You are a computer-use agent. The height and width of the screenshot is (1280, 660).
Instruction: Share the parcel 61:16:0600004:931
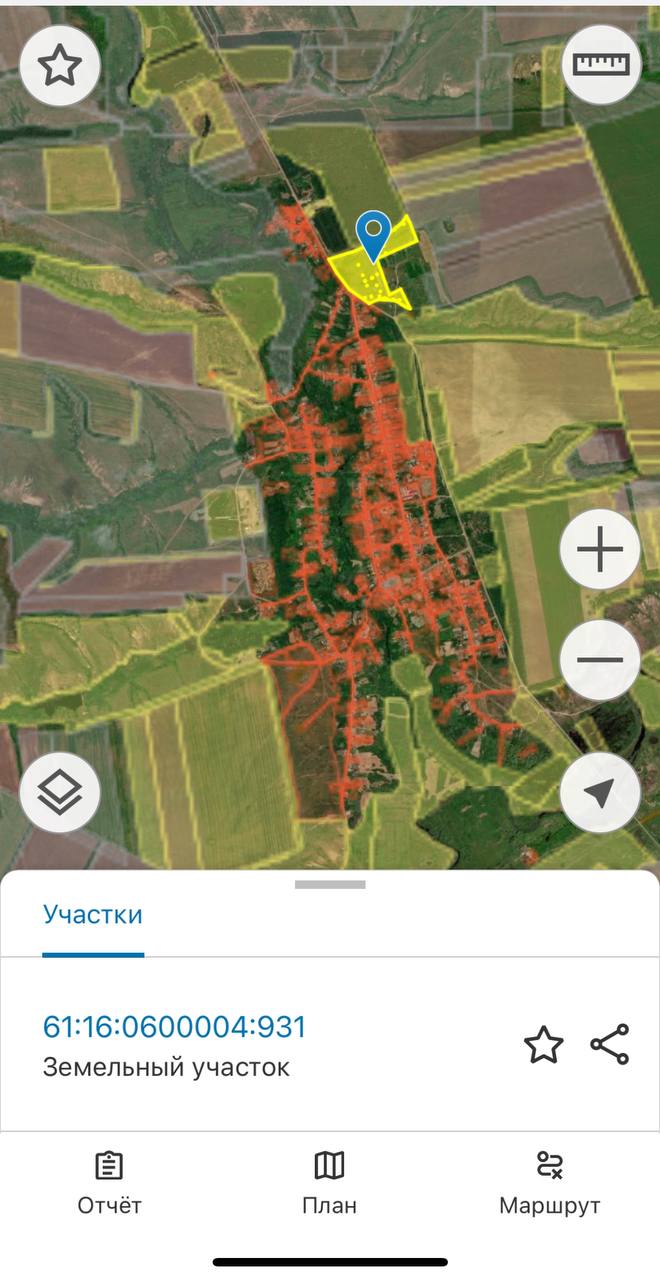610,1044
